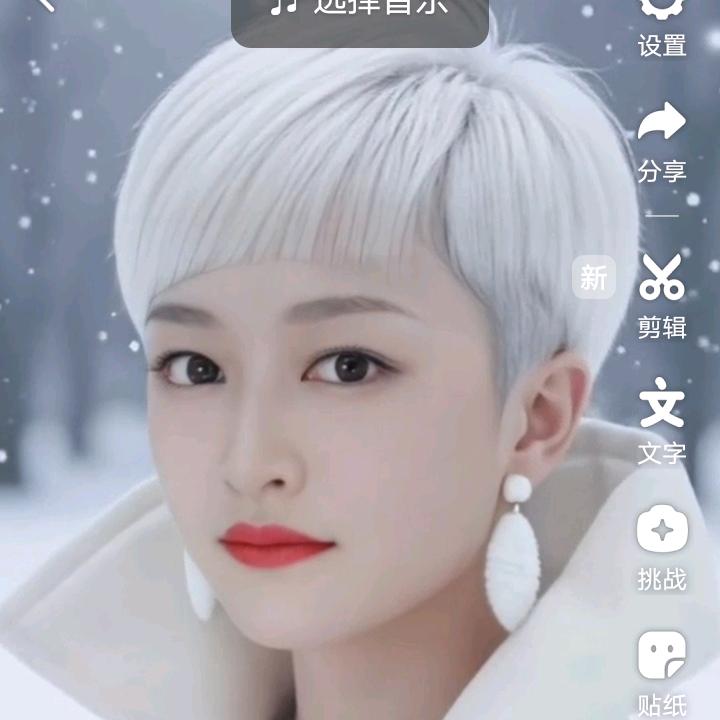Open the 剪辑 editing scissors

click(662, 294)
